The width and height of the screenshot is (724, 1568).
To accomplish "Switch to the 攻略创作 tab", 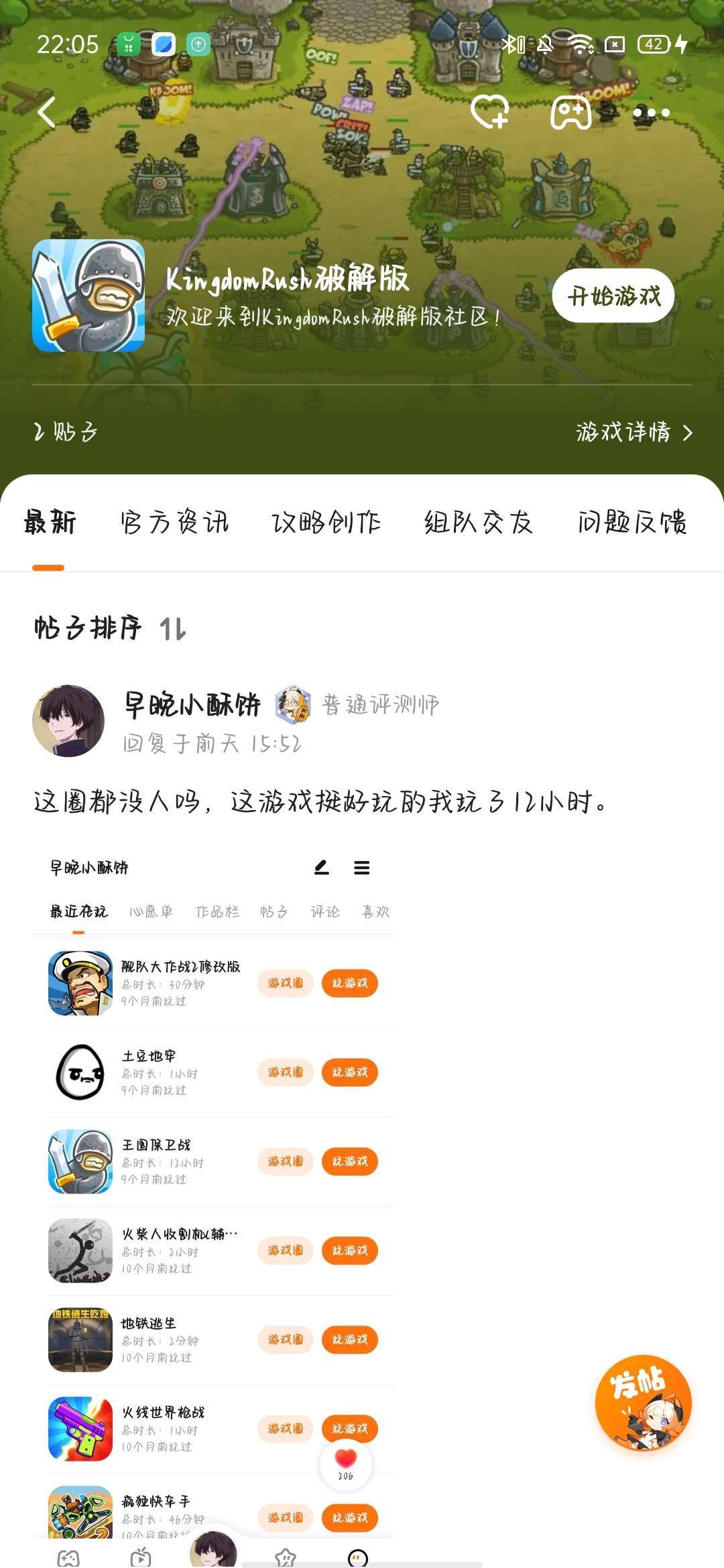I will [326, 523].
